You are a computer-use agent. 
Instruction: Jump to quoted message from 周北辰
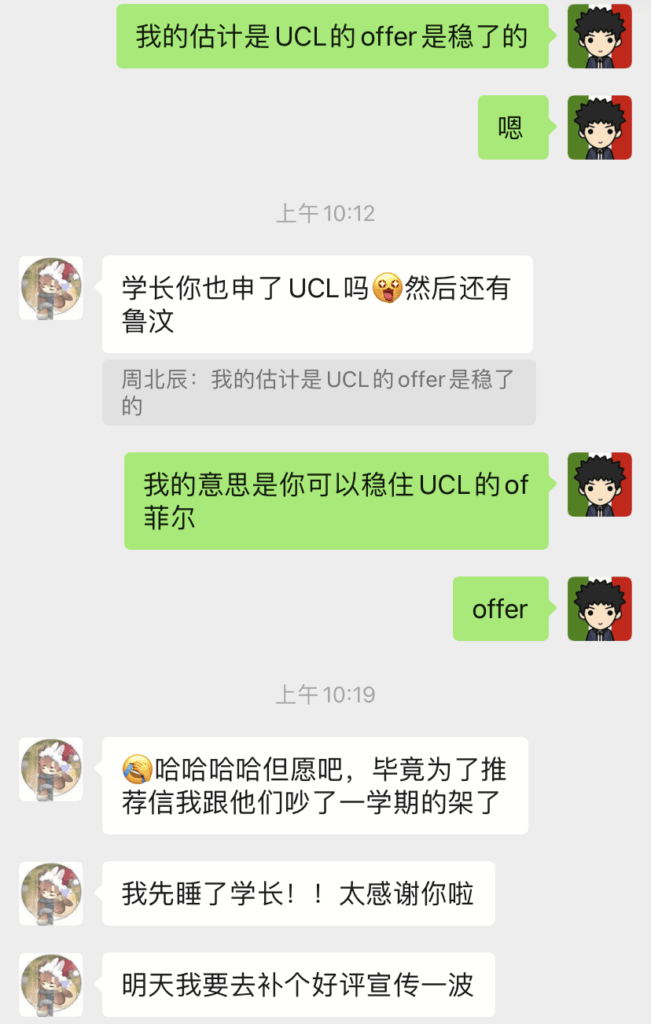click(x=318, y=392)
